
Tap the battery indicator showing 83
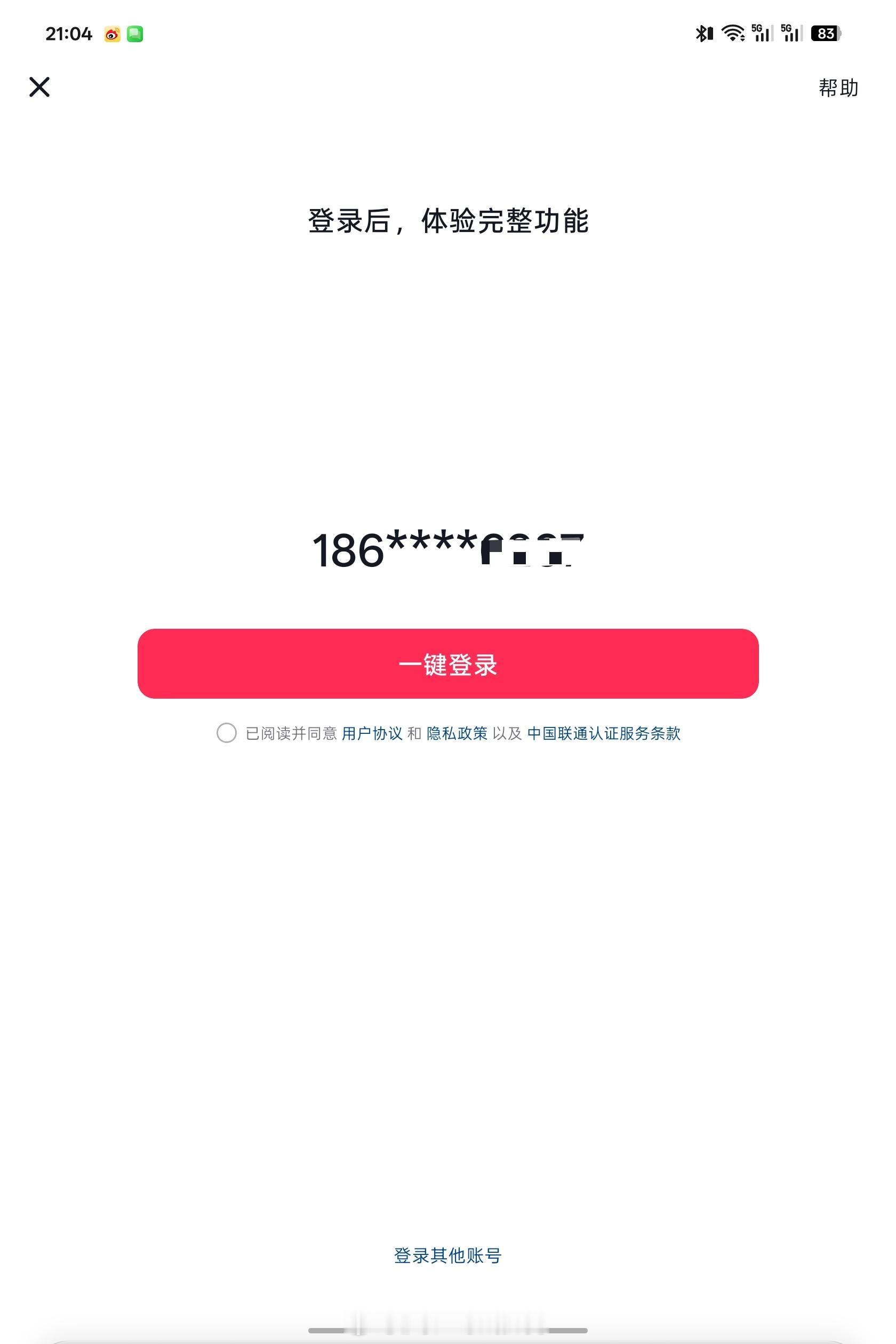pyautogui.click(x=825, y=34)
